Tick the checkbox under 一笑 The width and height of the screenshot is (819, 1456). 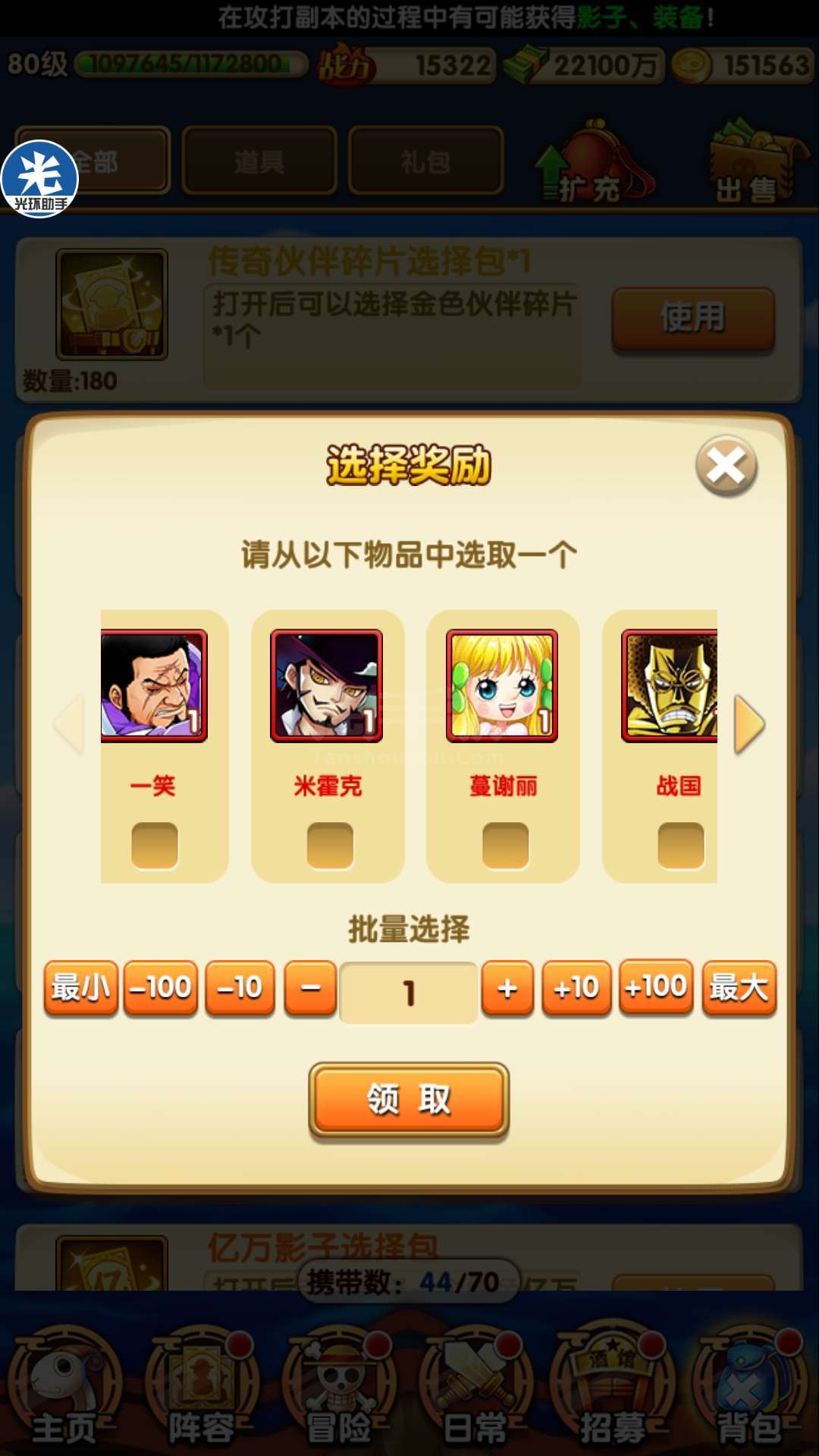(155, 845)
